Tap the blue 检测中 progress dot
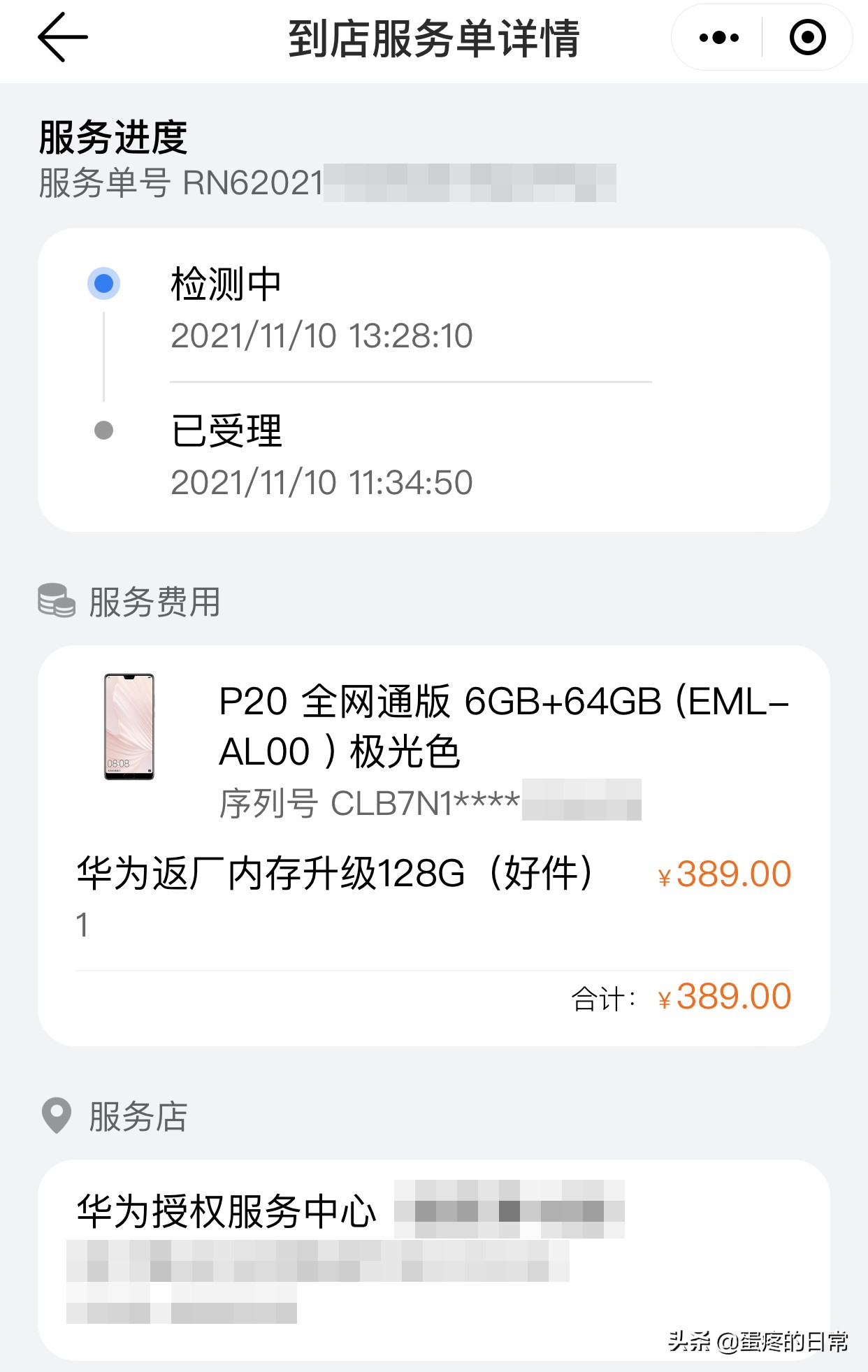 pyautogui.click(x=103, y=284)
